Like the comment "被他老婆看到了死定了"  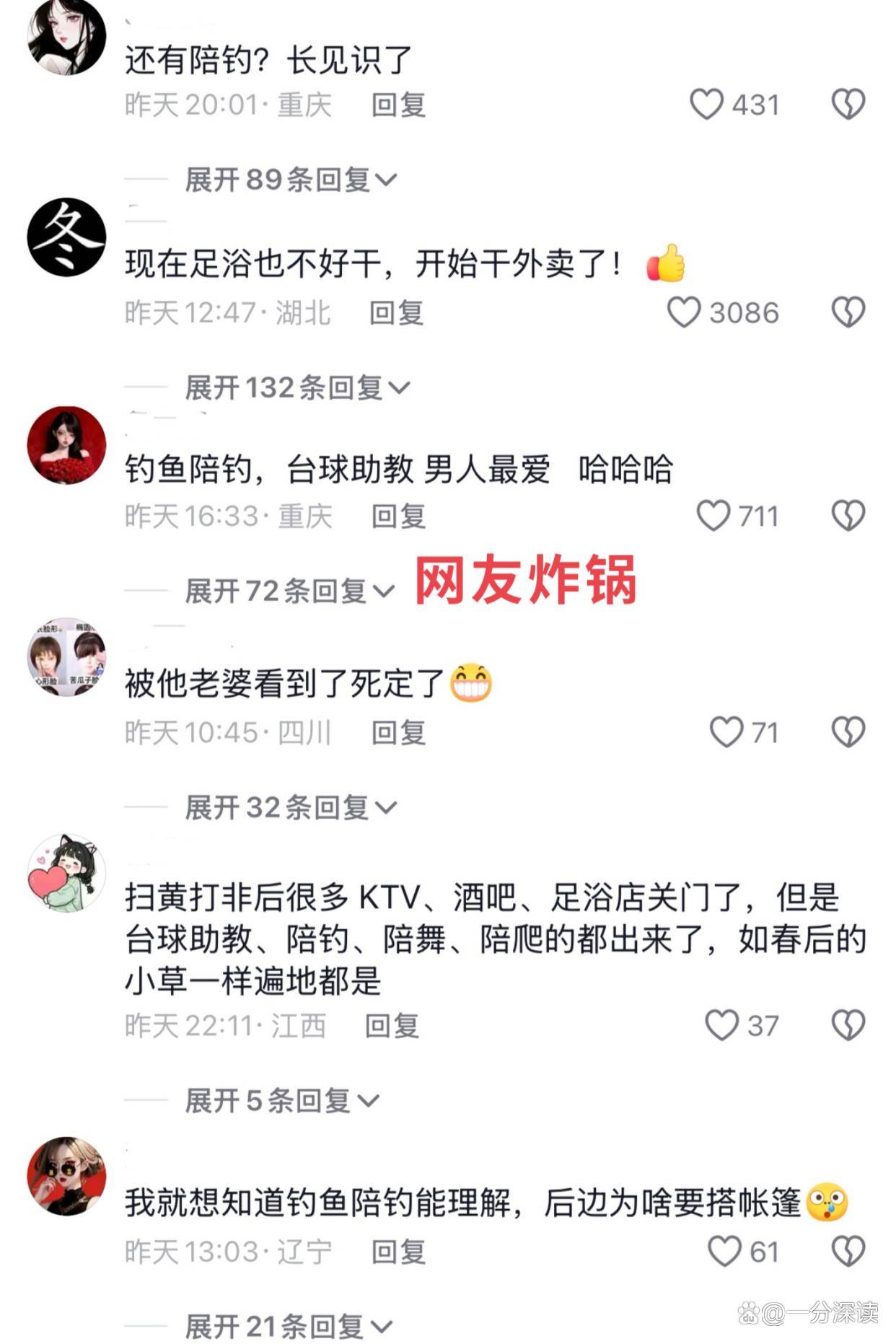pyautogui.click(x=726, y=732)
